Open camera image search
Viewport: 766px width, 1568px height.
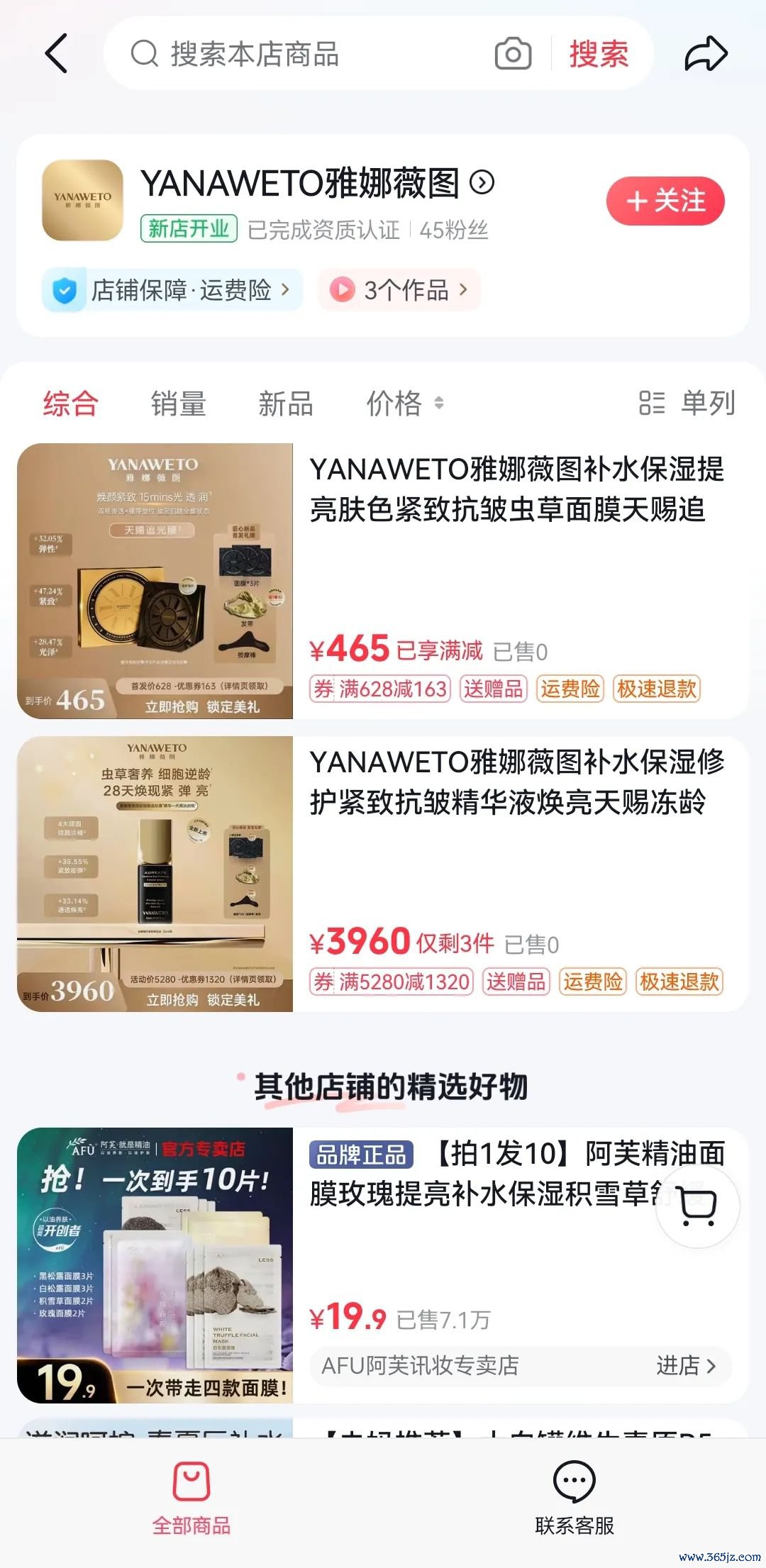point(513,54)
